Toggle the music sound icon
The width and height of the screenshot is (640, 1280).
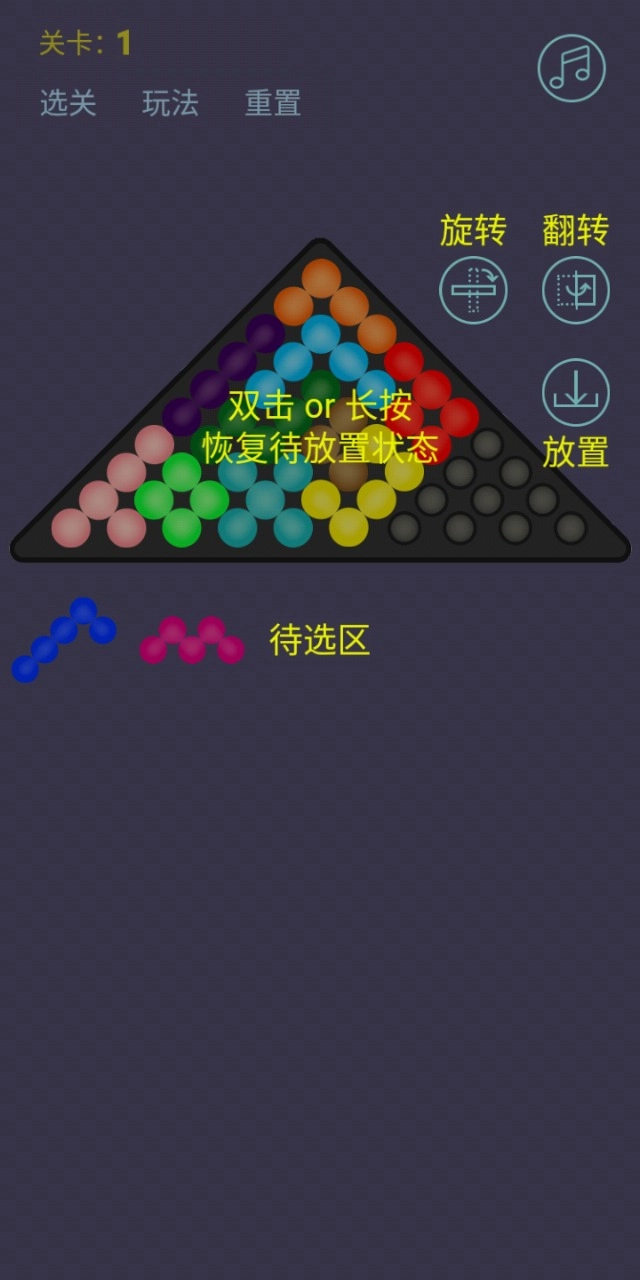572,68
